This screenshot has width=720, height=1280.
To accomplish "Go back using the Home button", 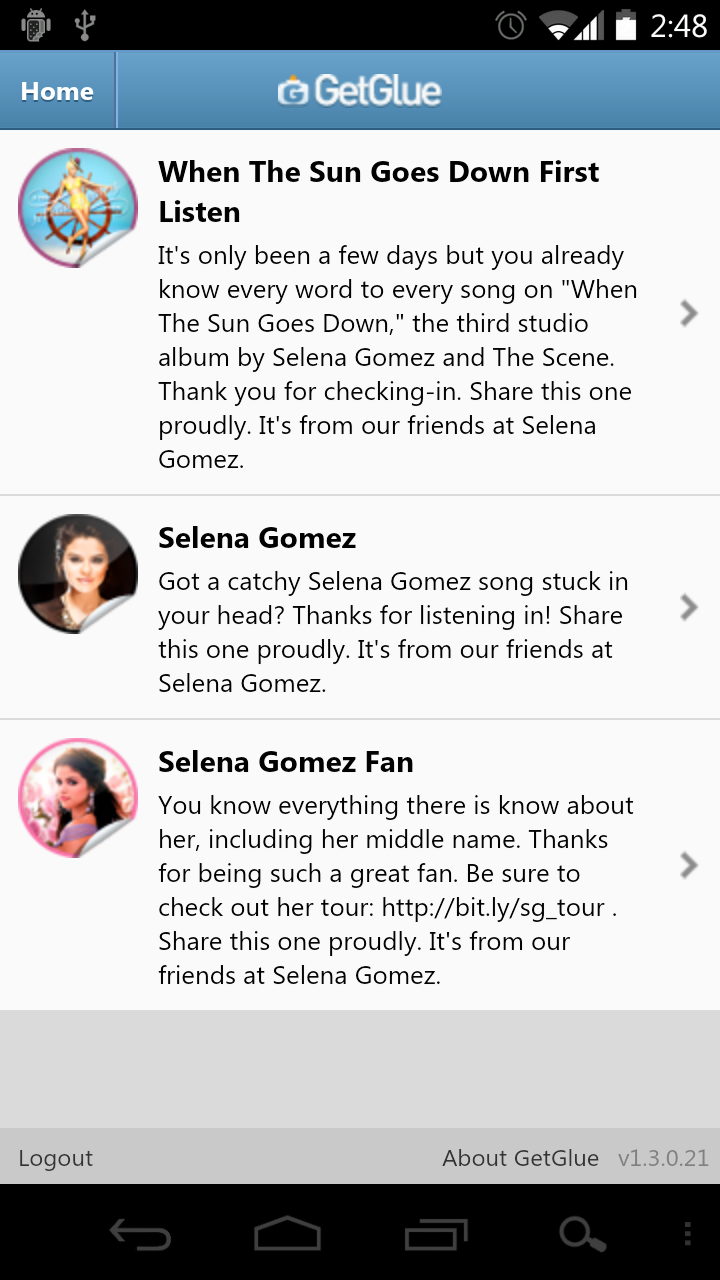I will point(57,91).
